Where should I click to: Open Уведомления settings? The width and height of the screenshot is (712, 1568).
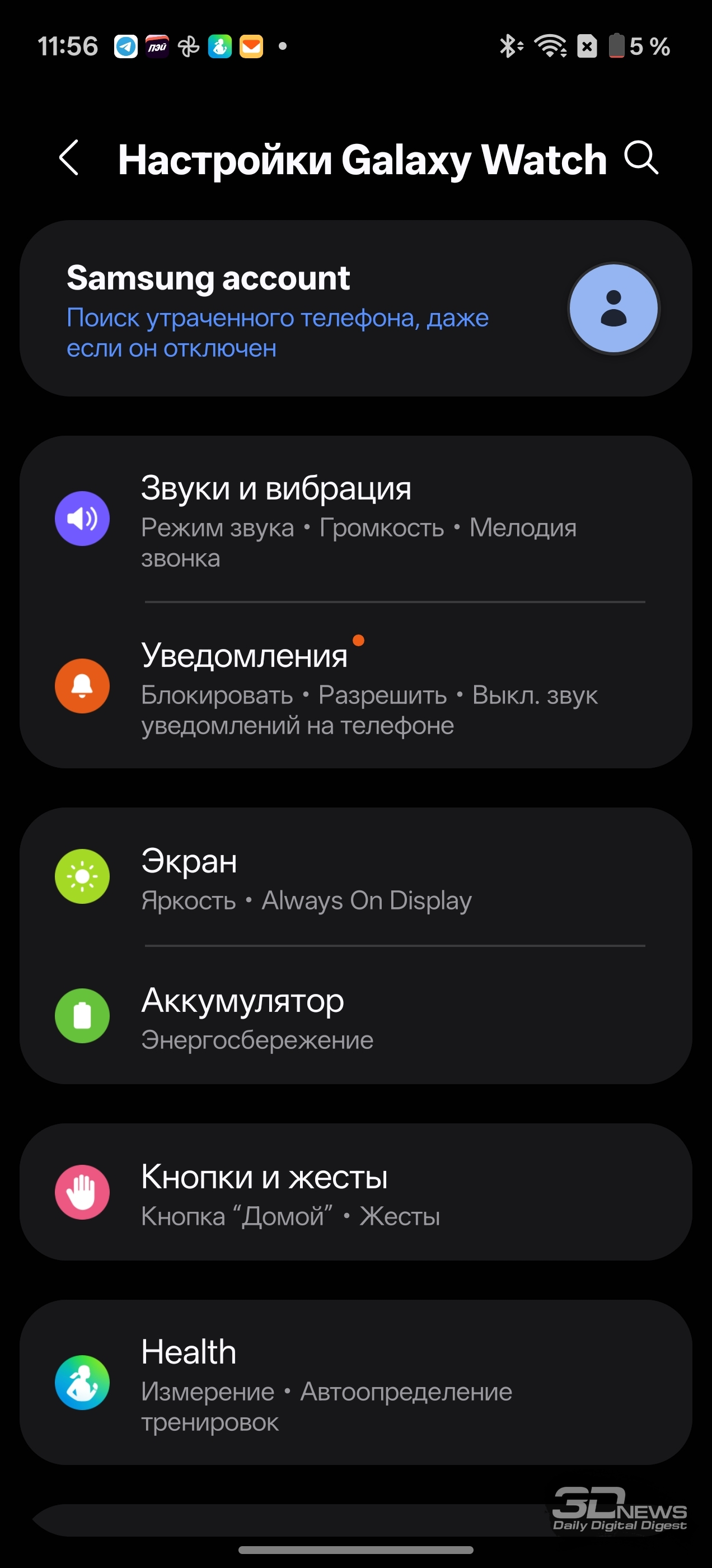click(355, 687)
